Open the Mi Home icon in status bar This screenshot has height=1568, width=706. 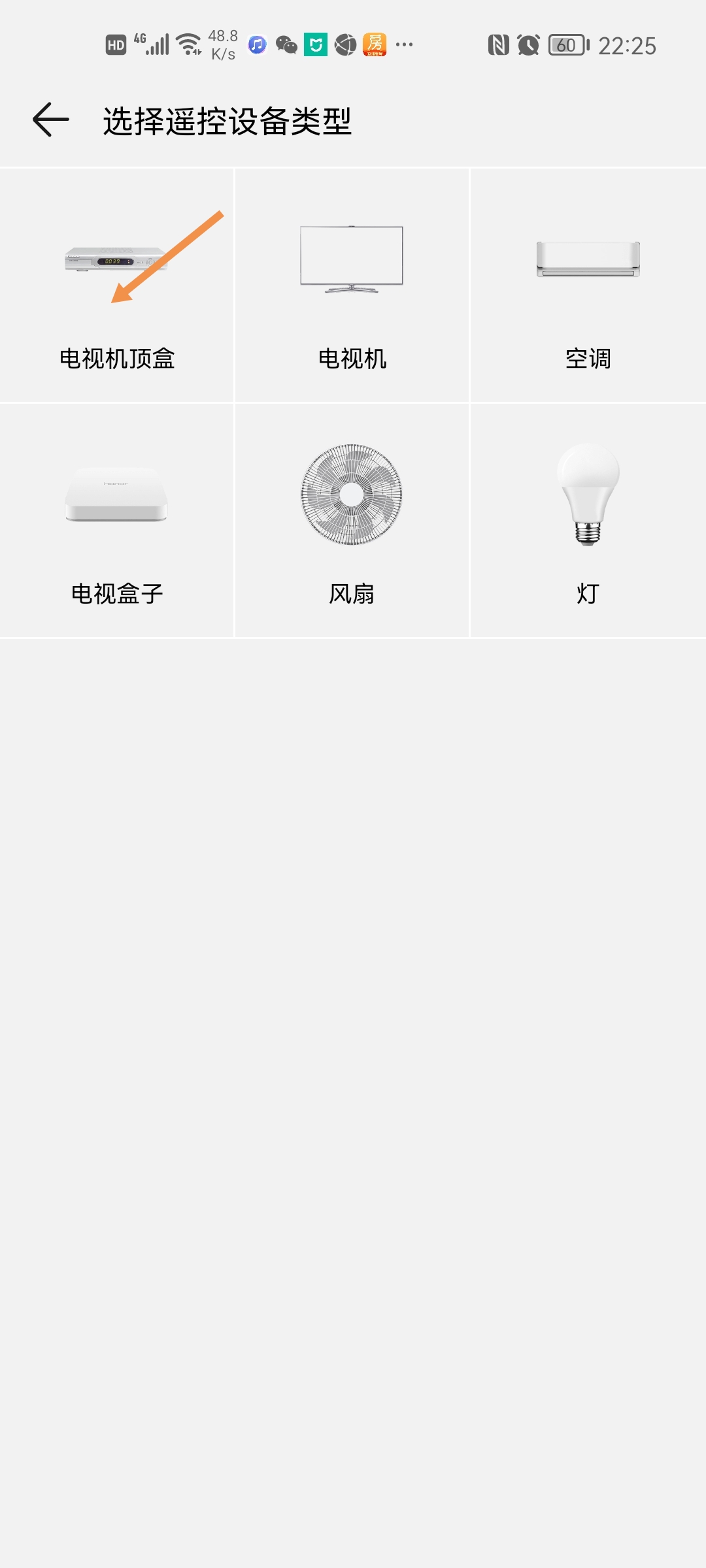pyautogui.click(x=316, y=44)
